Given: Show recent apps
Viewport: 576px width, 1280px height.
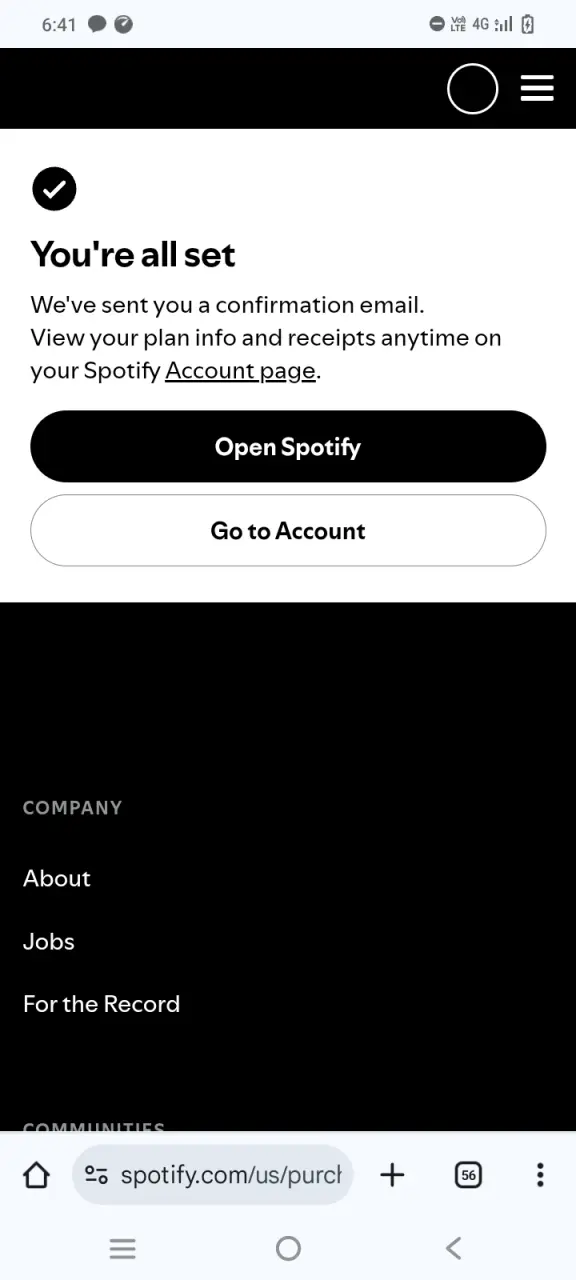Looking at the screenshot, I should tap(122, 1248).
